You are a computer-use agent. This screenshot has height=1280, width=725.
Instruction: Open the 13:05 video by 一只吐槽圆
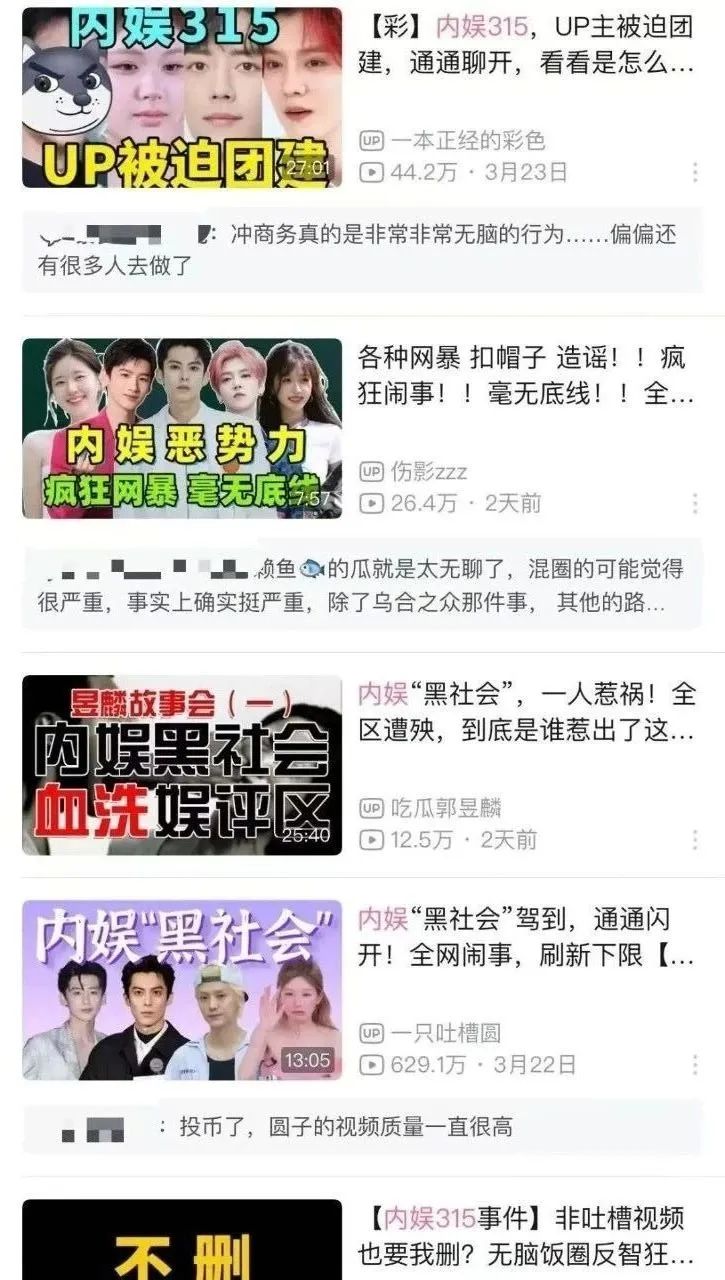pos(182,990)
